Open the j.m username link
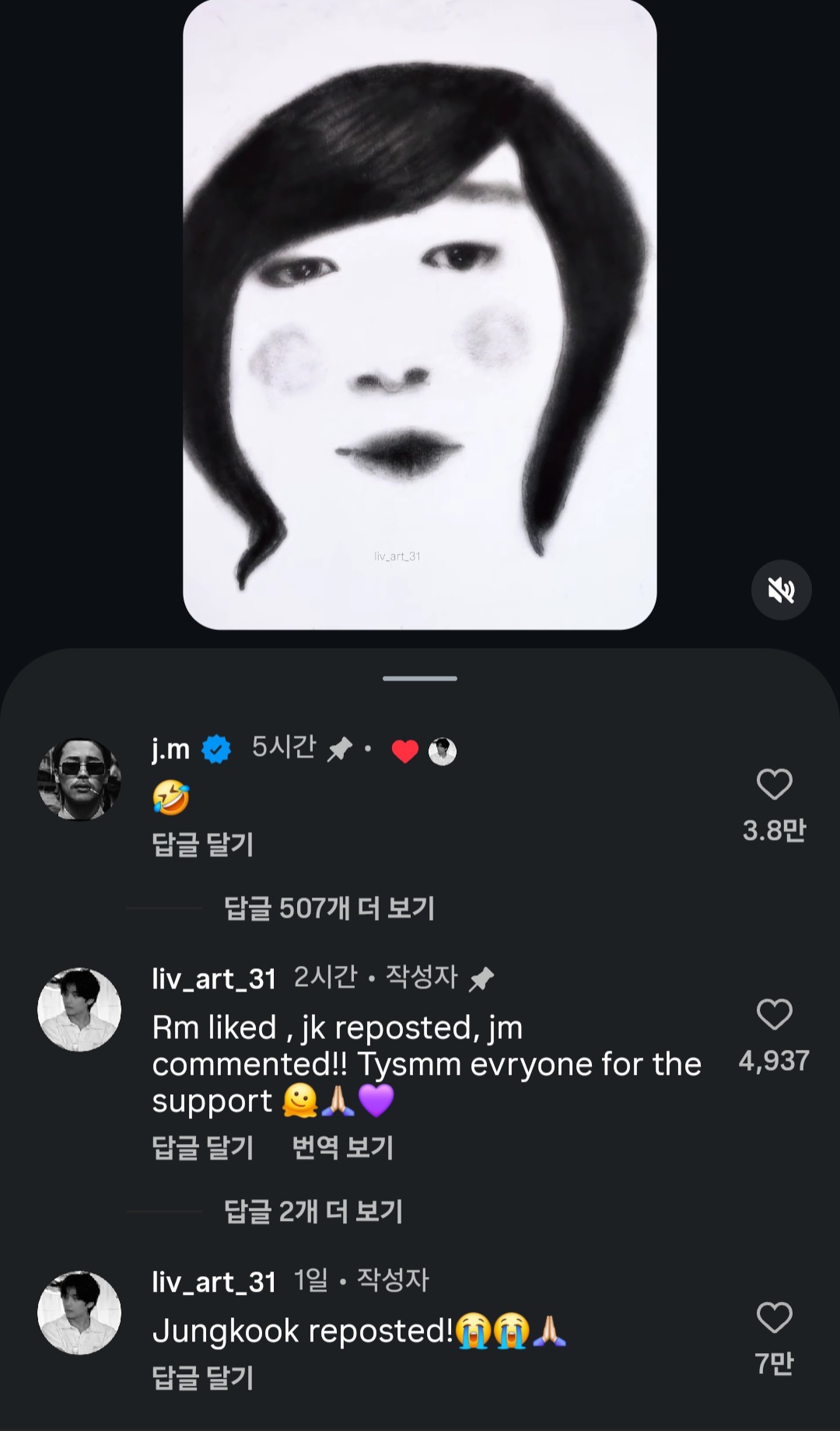840x1431 pixels. pos(171,749)
